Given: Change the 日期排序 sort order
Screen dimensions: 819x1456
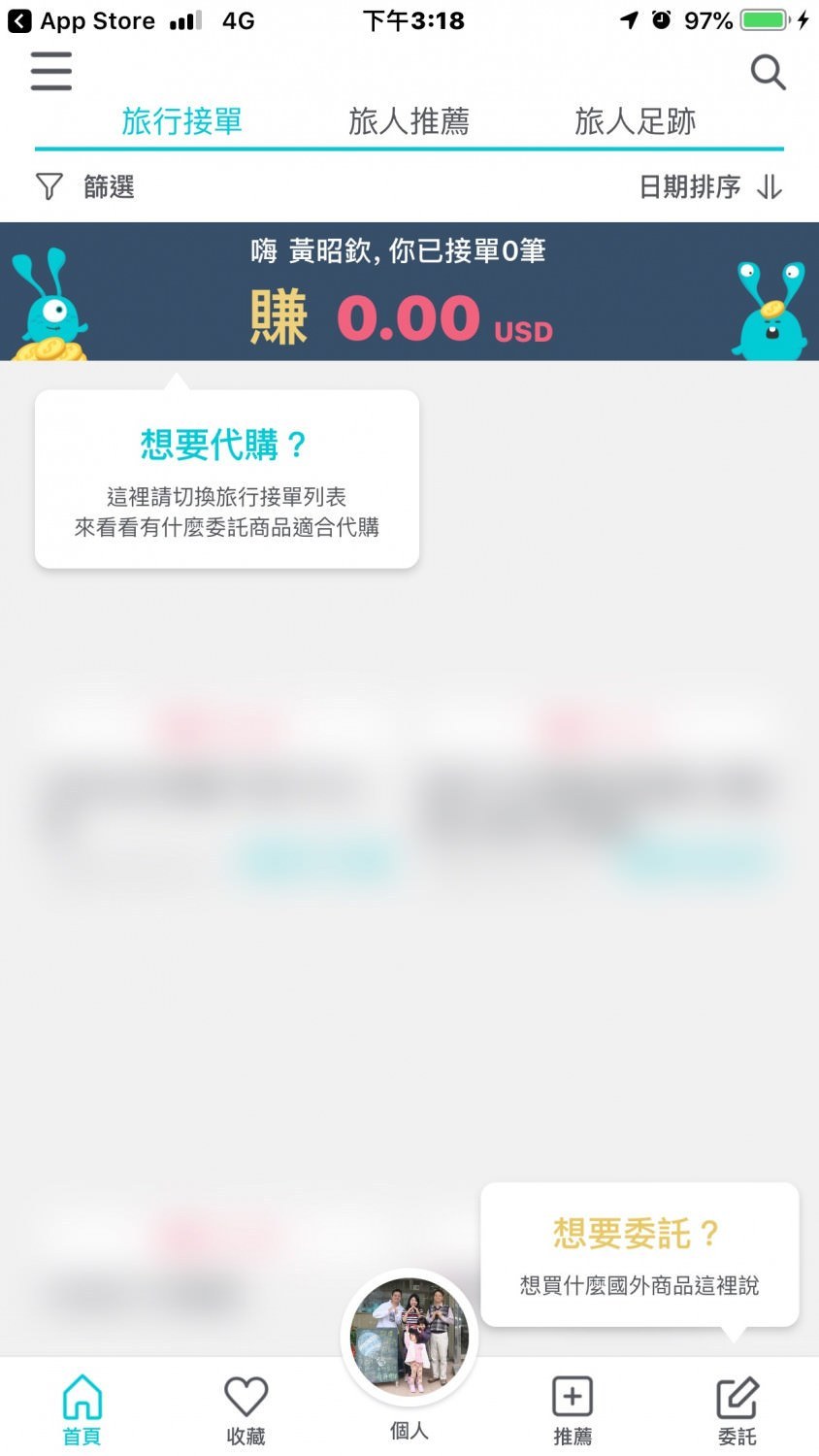Looking at the screenshot, I should 709,186.
